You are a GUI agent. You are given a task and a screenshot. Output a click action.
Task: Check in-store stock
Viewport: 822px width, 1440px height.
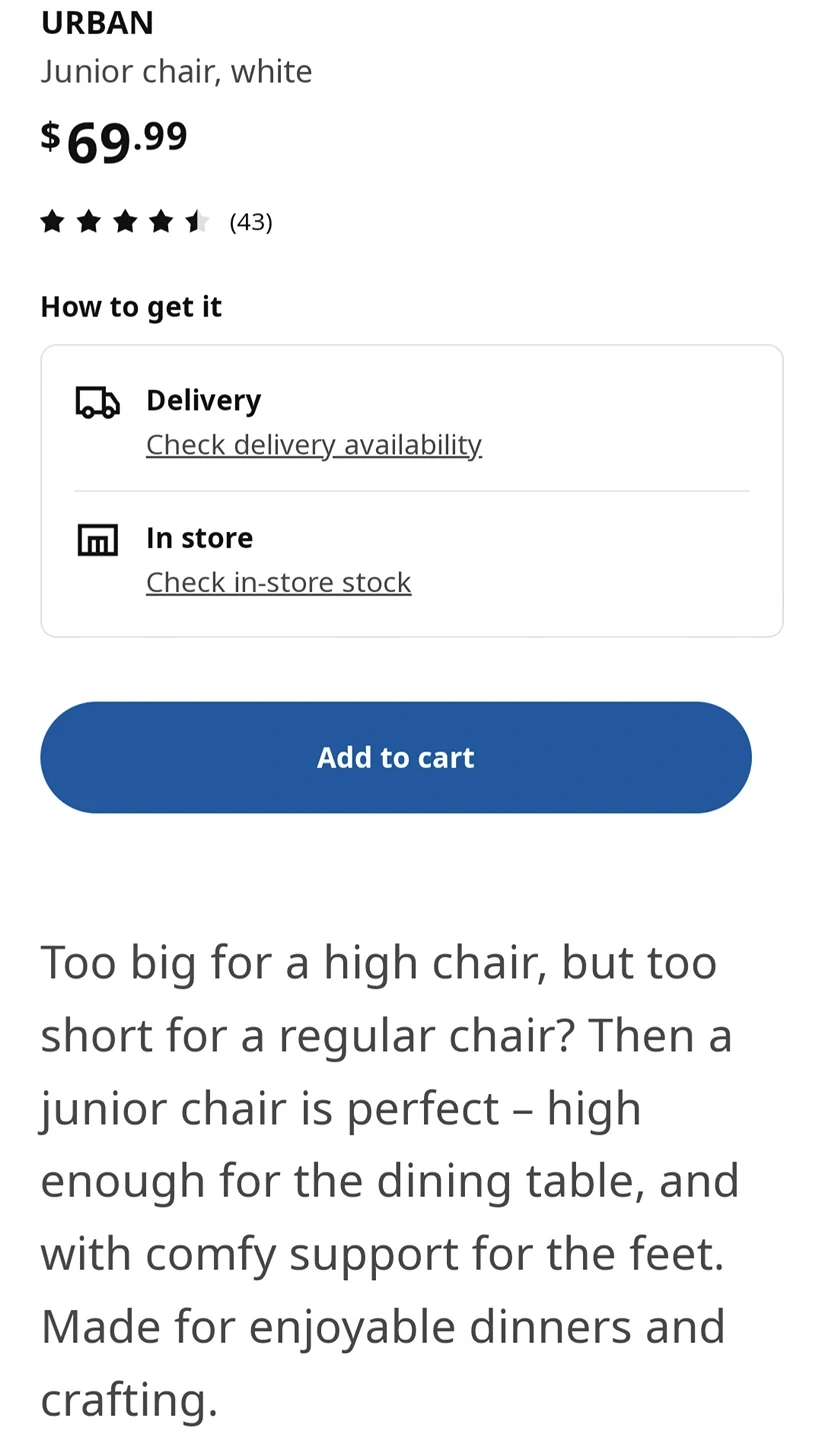click(278, 582)
